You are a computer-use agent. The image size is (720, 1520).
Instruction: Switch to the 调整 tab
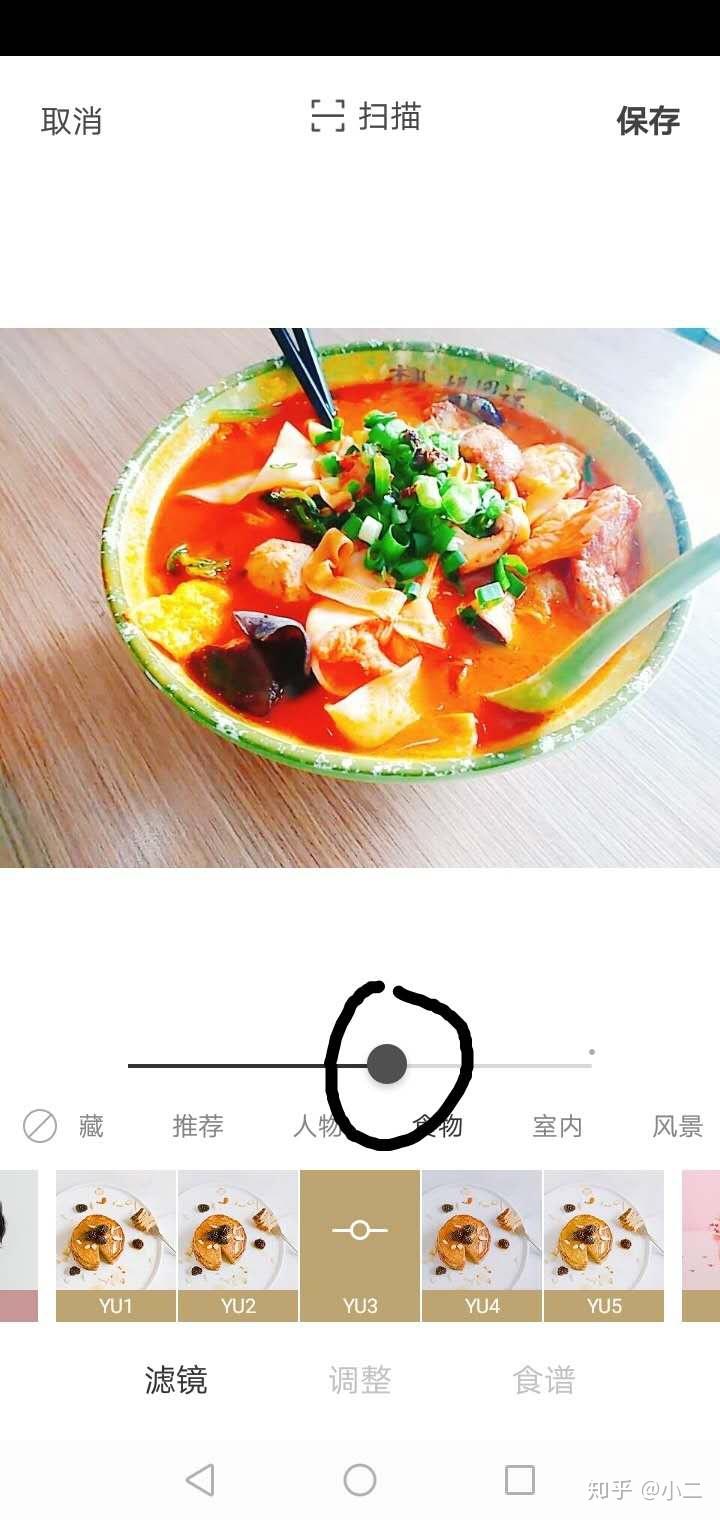360,1380
